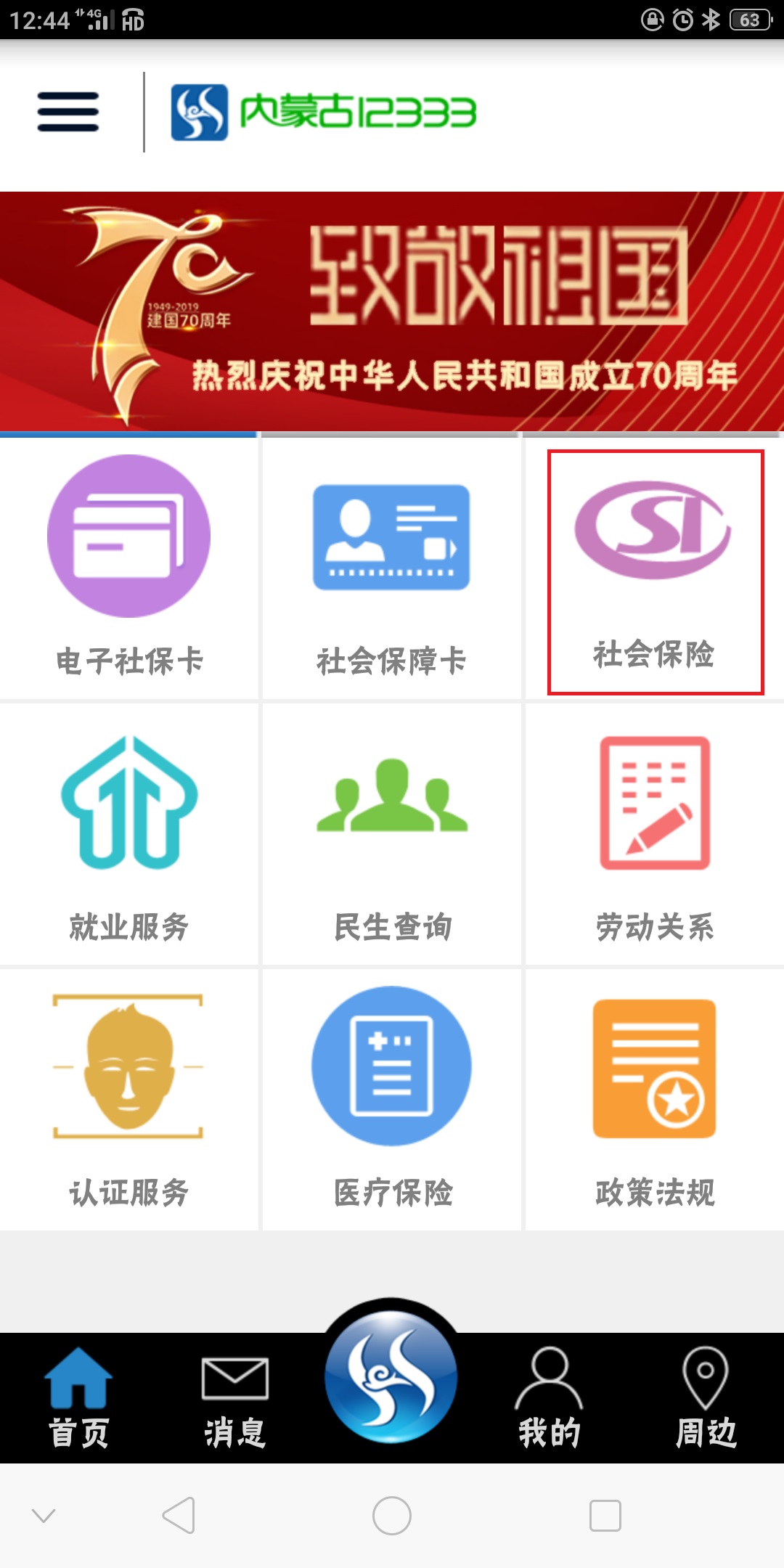Viewport: 784px width, 1568px height.
Task: Go back with system back button
Action: pyautogui.click(x=179, y=1515)
